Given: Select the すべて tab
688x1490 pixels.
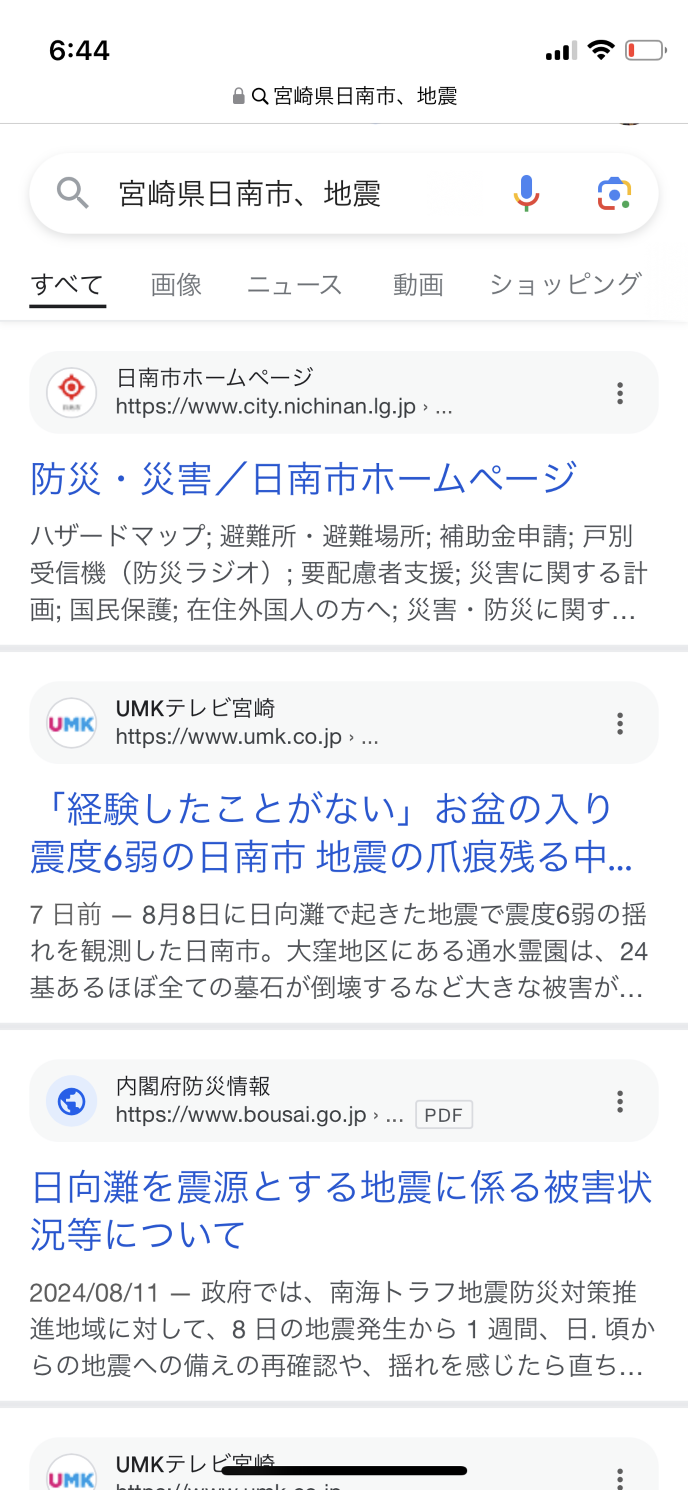Looking at the screenshot, I should [x=67, y=285].
